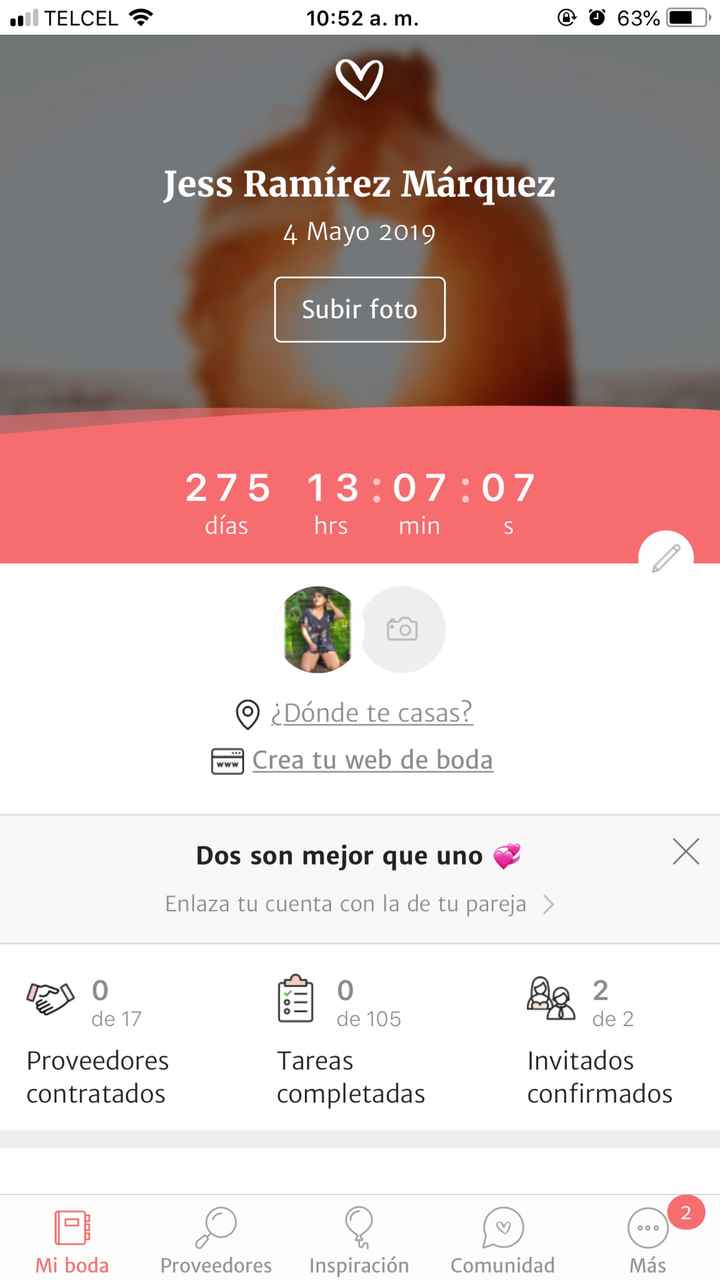The image size is (720, 1280).
Task: Open the Tareas completadas card
Action: coord(350,1042)
